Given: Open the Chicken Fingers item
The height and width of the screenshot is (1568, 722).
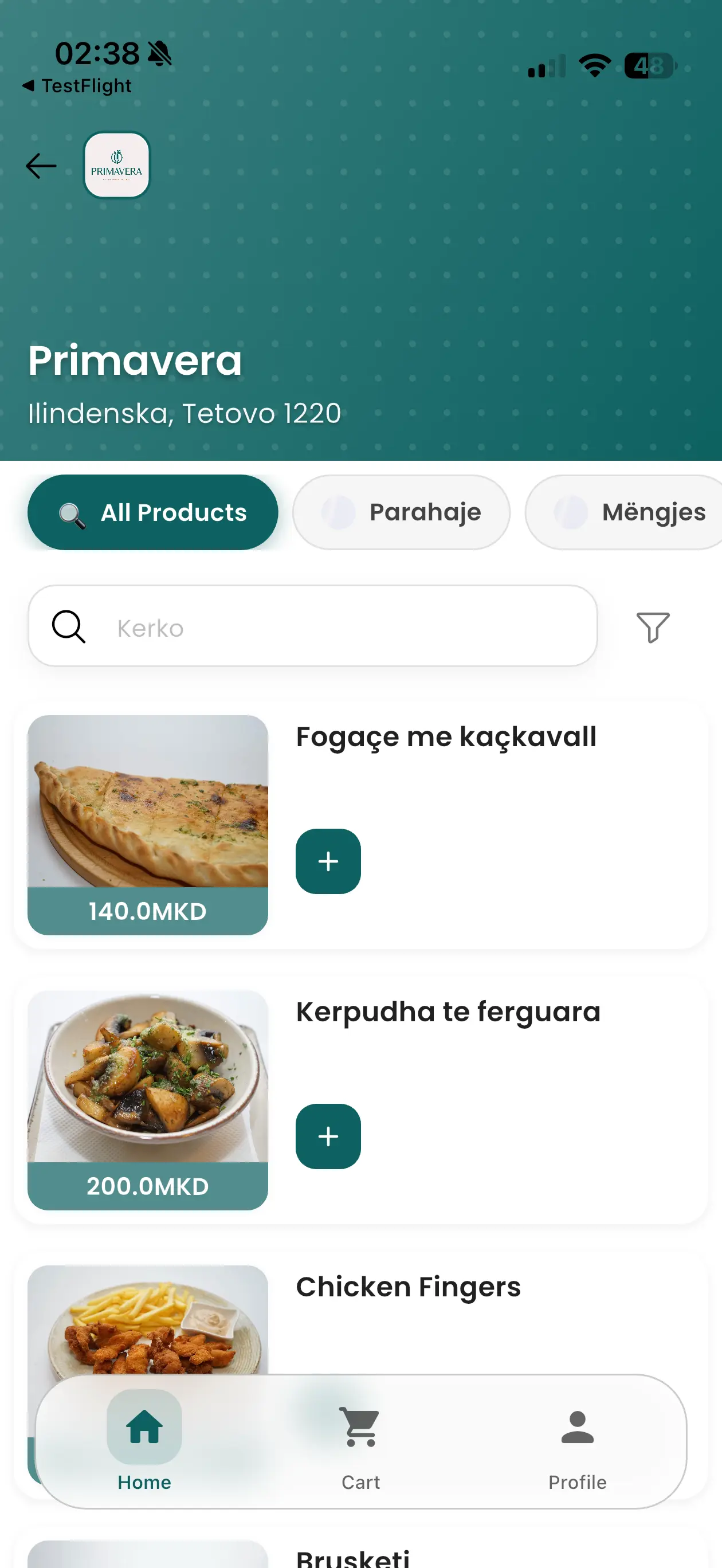Looking at the screenshot, I should point(408,1287).
